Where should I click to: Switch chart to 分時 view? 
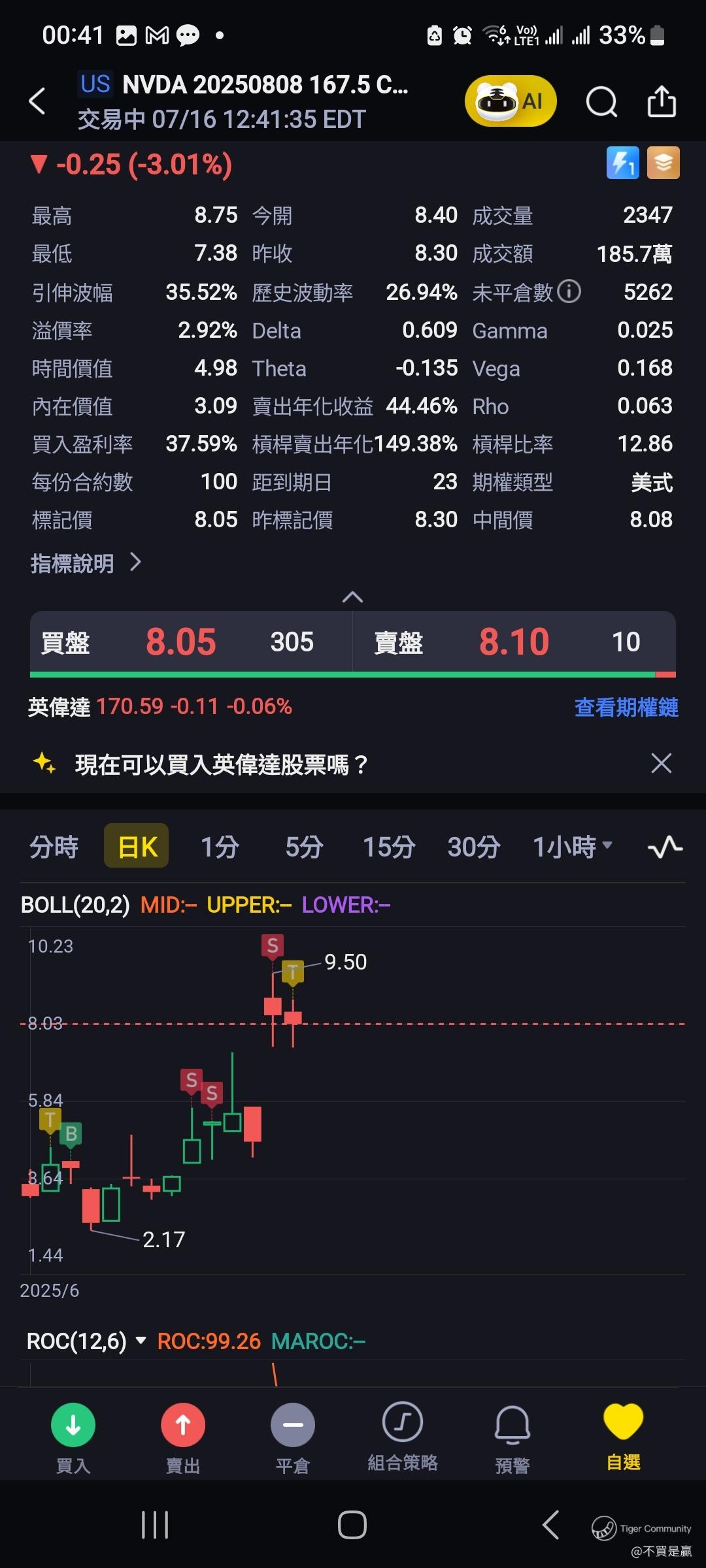click(x=54, y=847)
